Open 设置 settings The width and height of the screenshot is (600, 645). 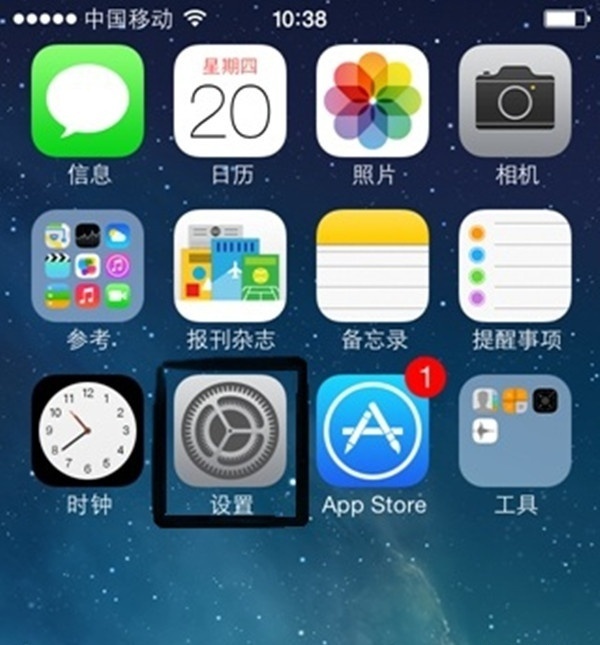(x=230, y=430)
